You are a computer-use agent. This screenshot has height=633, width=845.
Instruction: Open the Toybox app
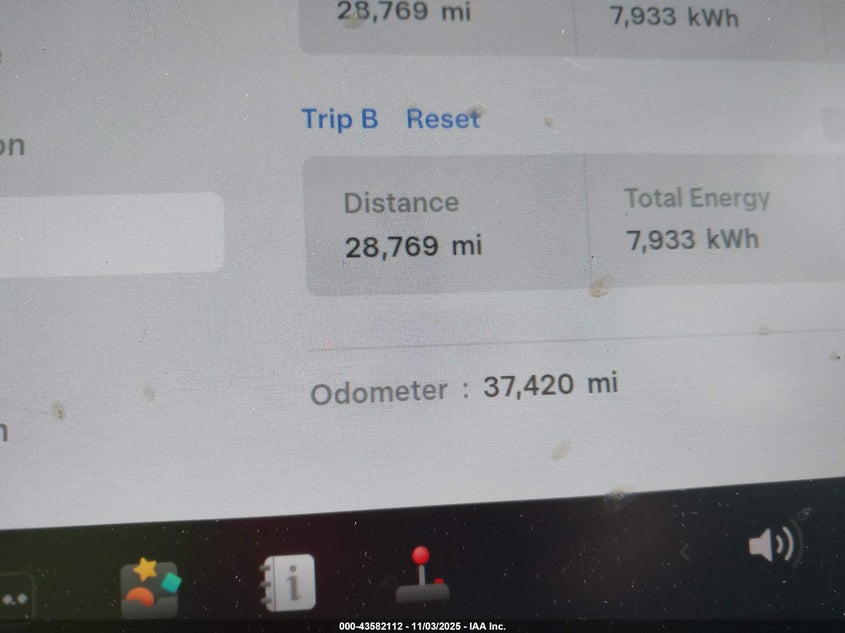click(x=150, y=587)
